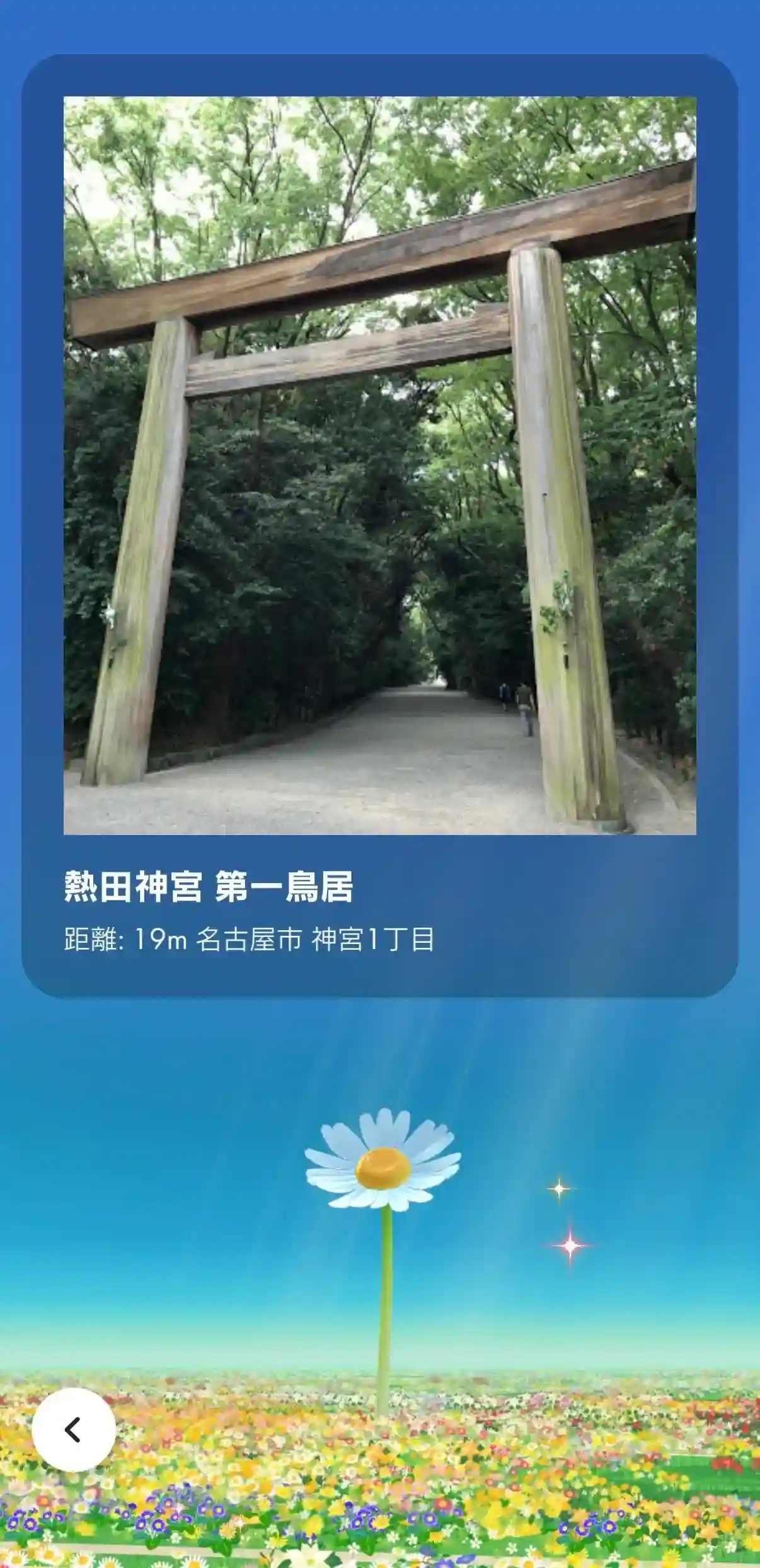760x1568 pixels.
Task: Go back using the round arrow button
Action: (x=74, y=1429)
